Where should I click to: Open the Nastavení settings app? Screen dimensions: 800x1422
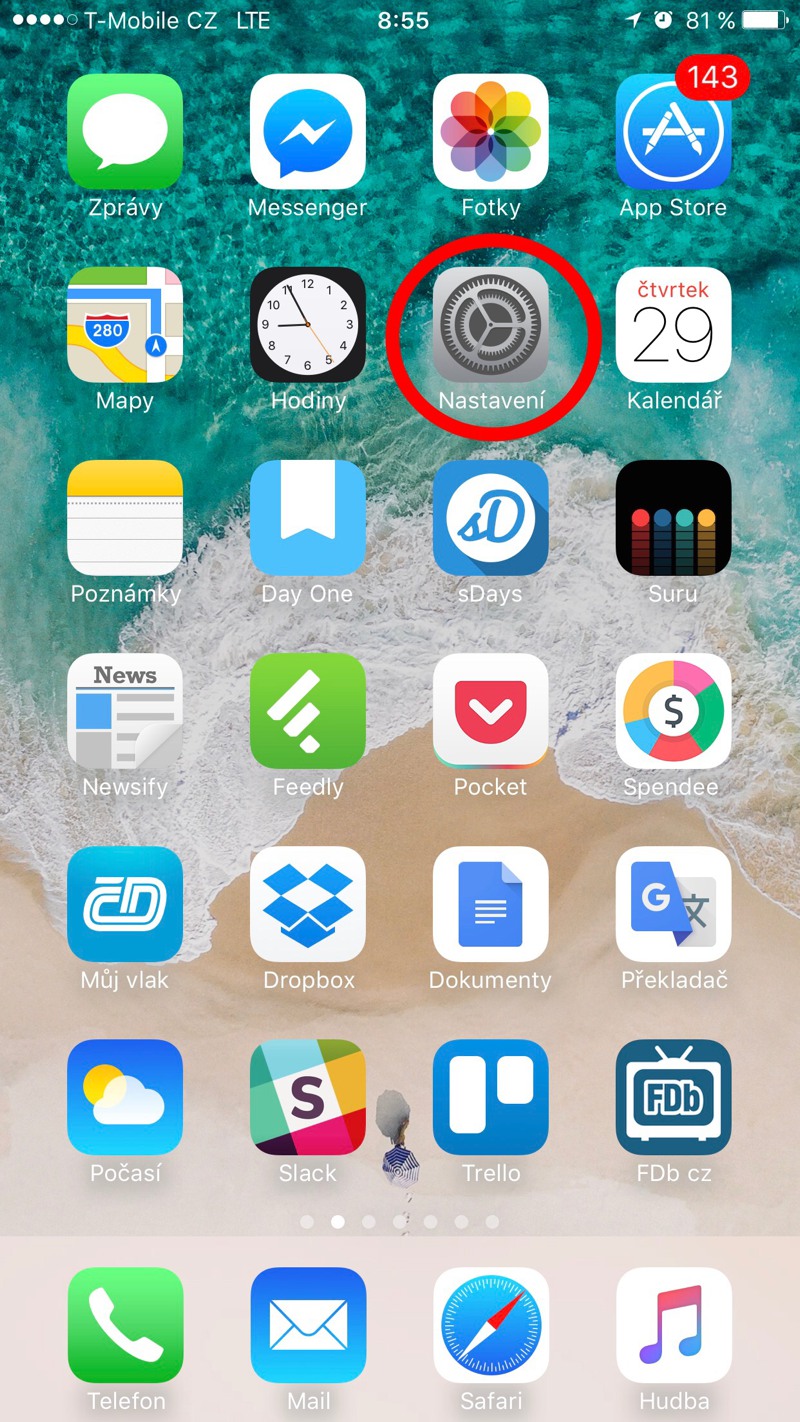pos(491,325)
